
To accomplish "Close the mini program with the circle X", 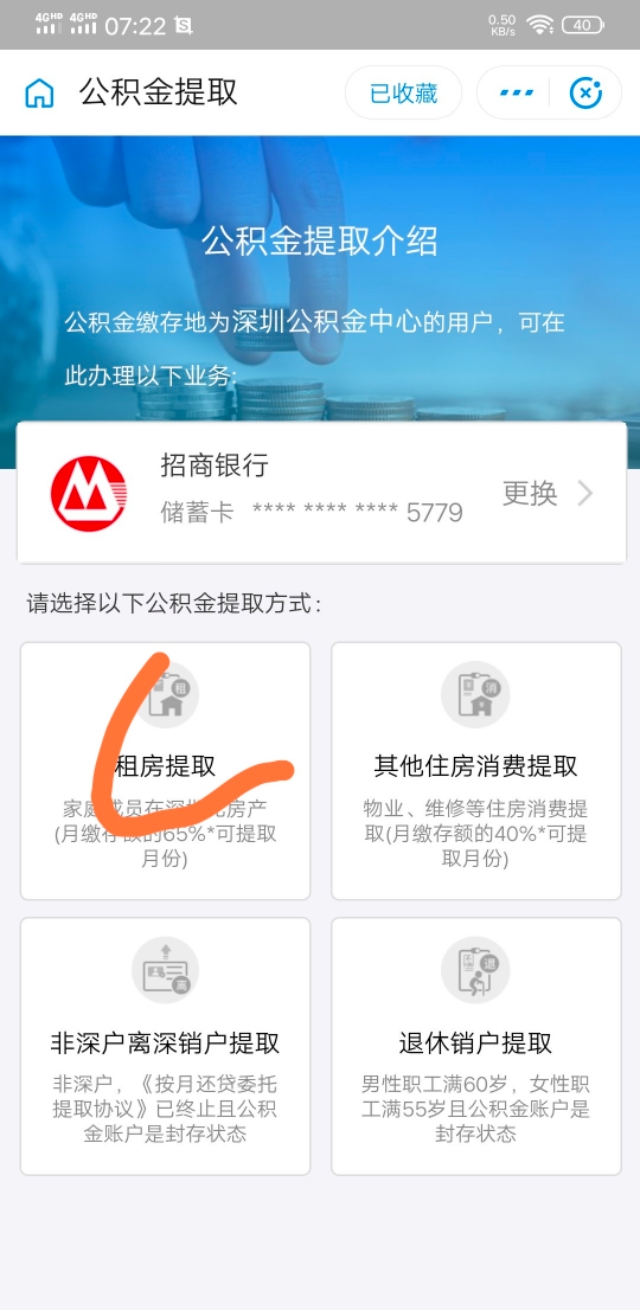I will [586, 93].
